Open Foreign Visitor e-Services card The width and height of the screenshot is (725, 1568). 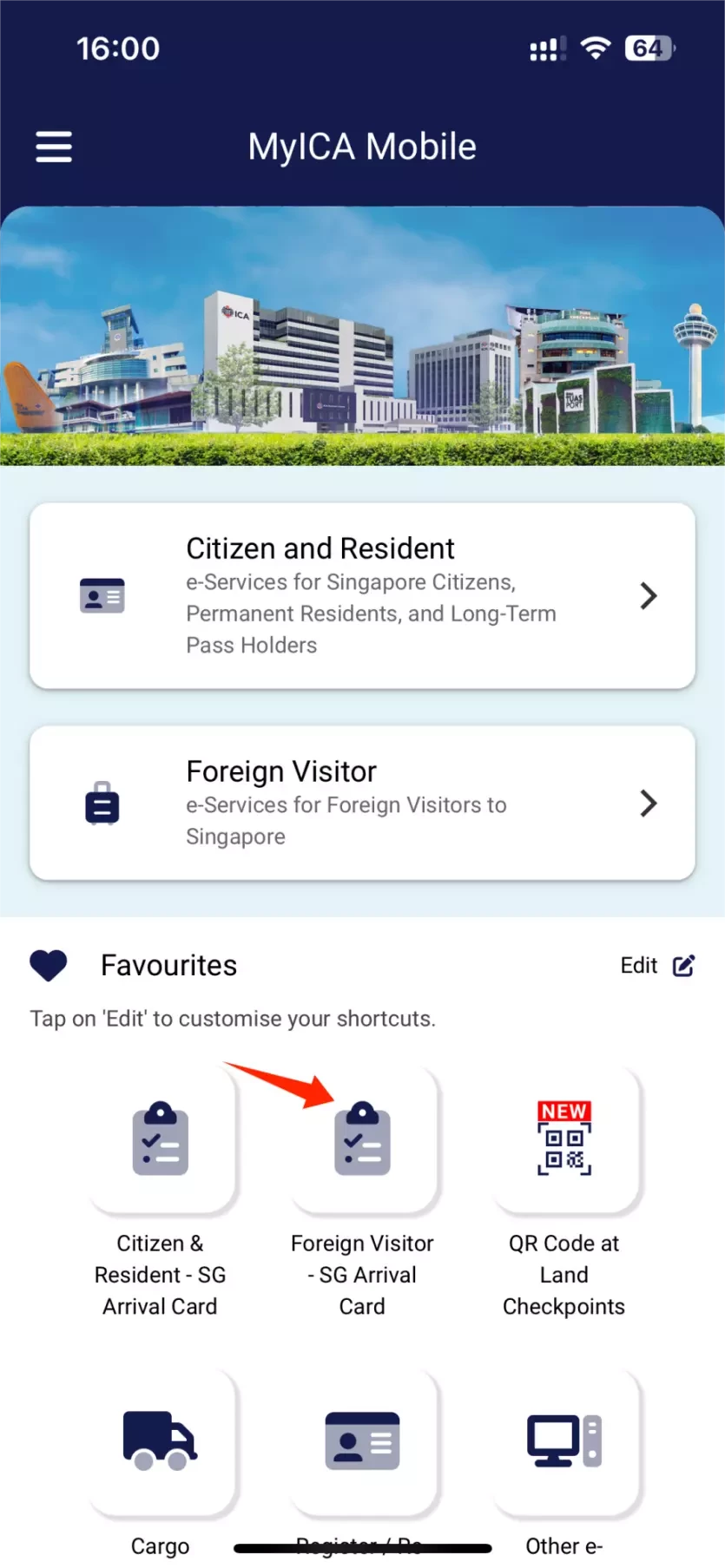(x=362, y=803)
